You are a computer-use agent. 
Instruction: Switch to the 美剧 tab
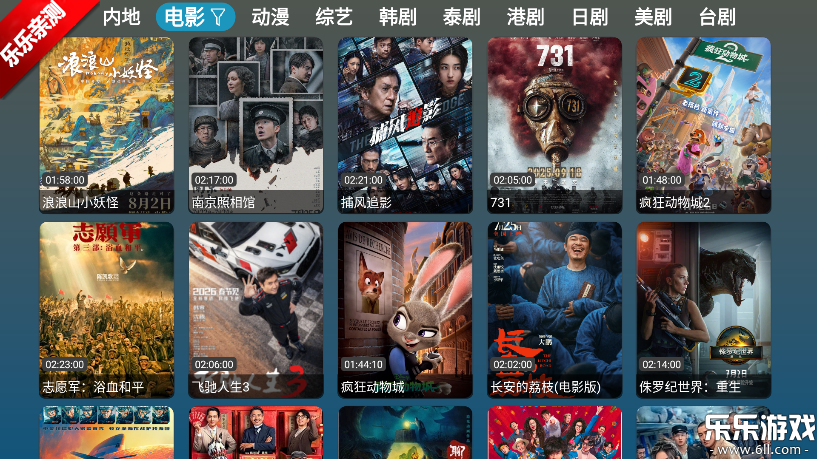[653, 16]
